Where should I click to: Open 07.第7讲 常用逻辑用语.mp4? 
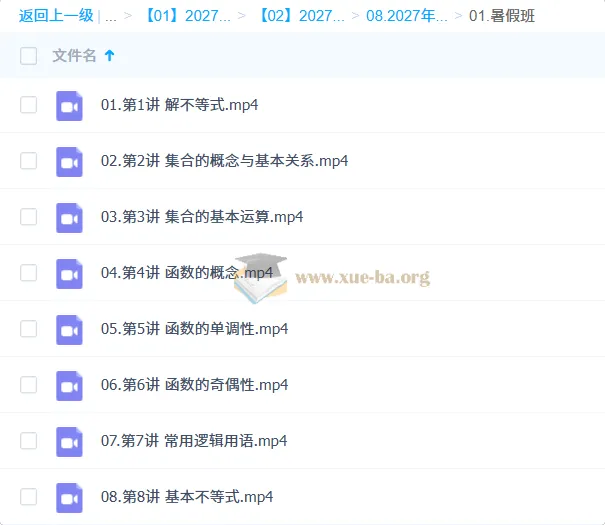(194, 441)
